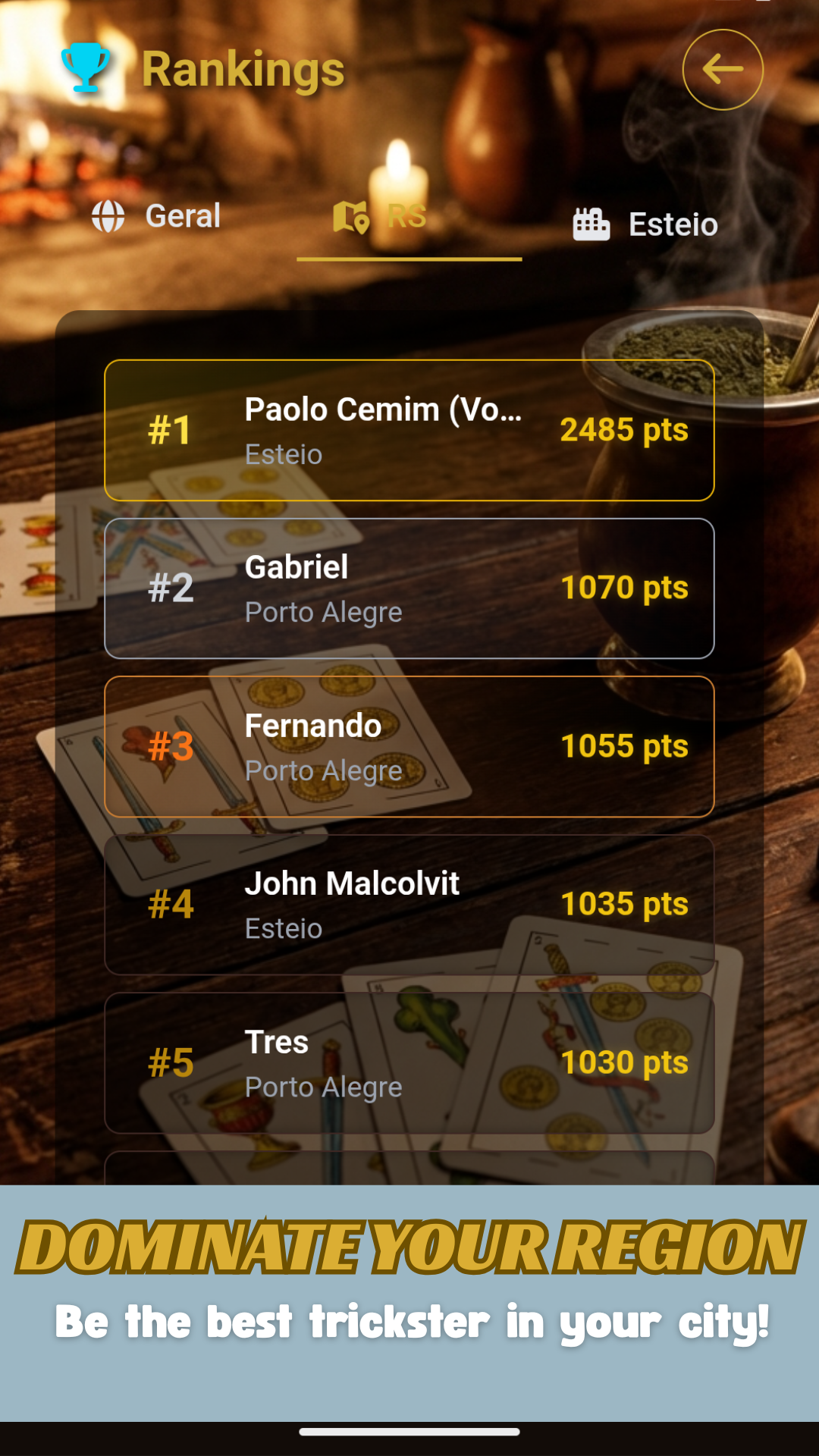Click the 2485 pts score label
The height and width of the screenshot is (1456, 819).
click(x=625, y=430)
